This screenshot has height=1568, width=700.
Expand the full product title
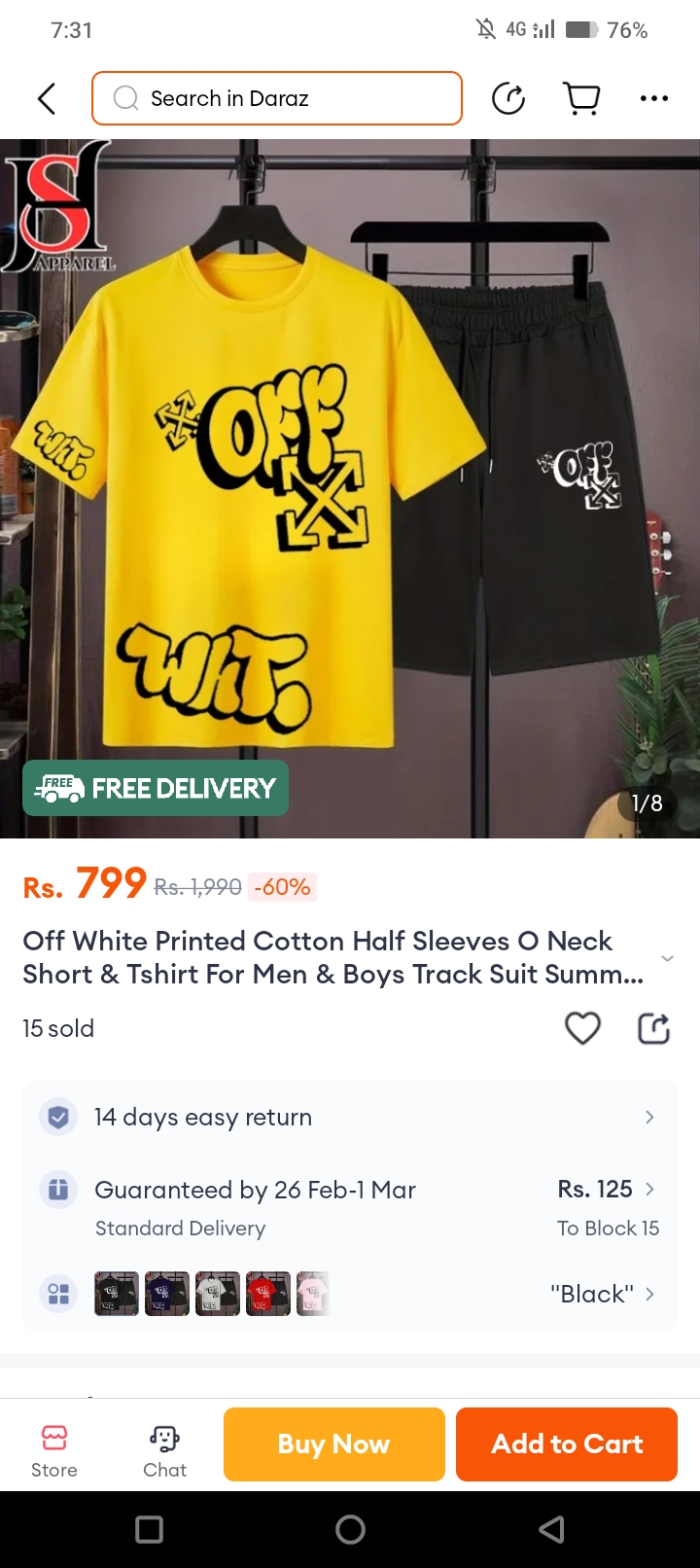pyautogui.click(x=667, y=958)
